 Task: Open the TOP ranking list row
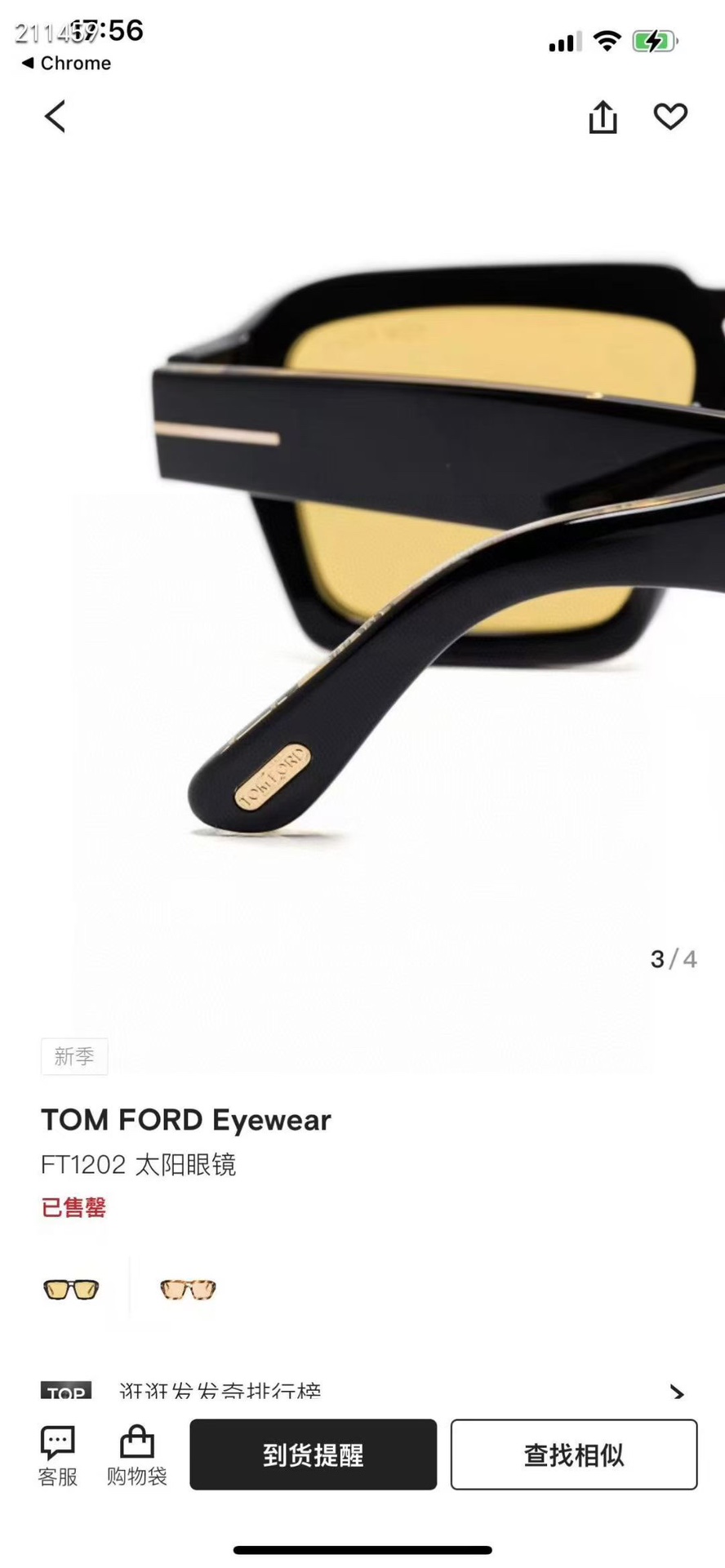362,1391
